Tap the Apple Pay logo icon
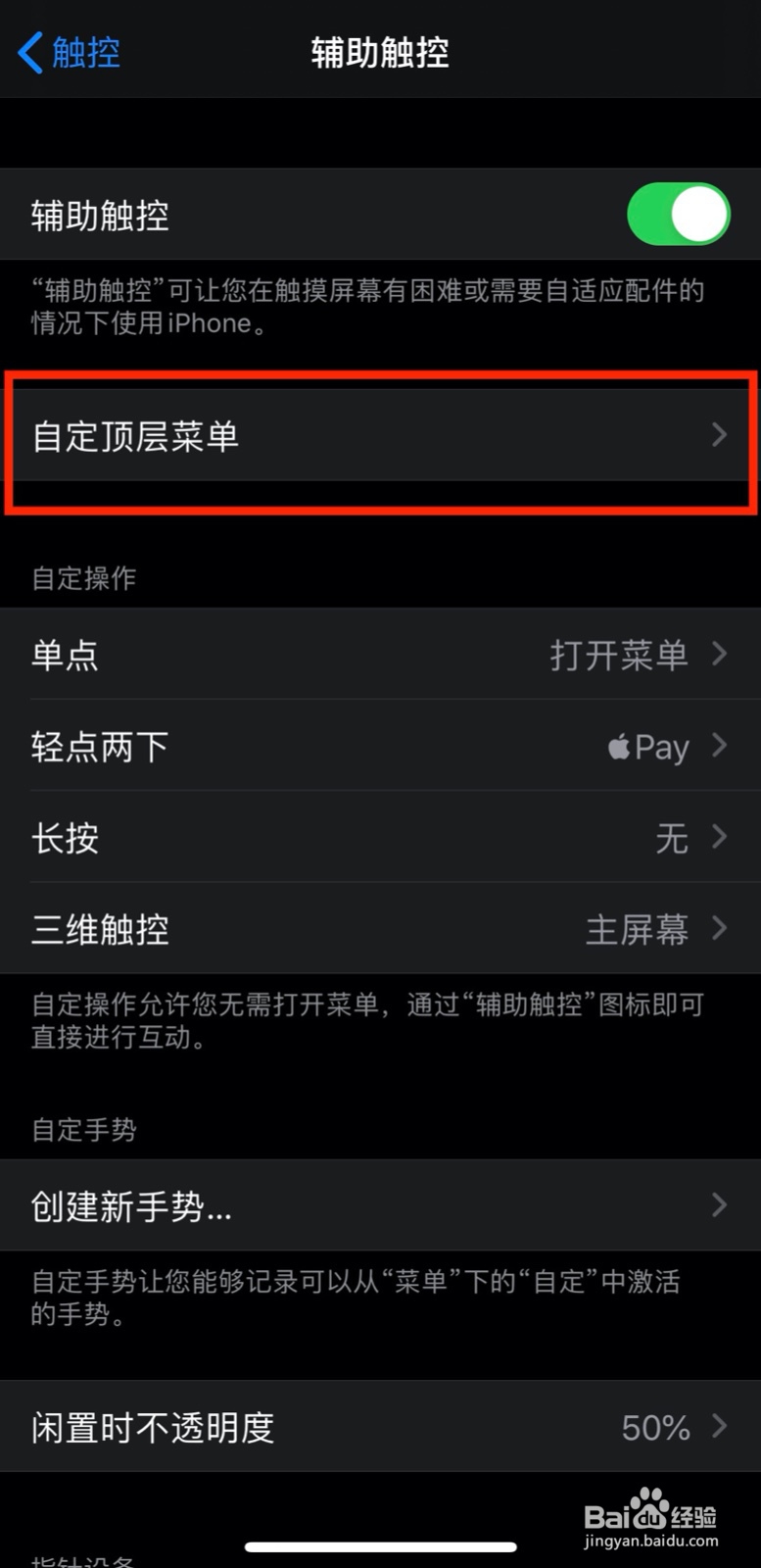 pos(618,747)
